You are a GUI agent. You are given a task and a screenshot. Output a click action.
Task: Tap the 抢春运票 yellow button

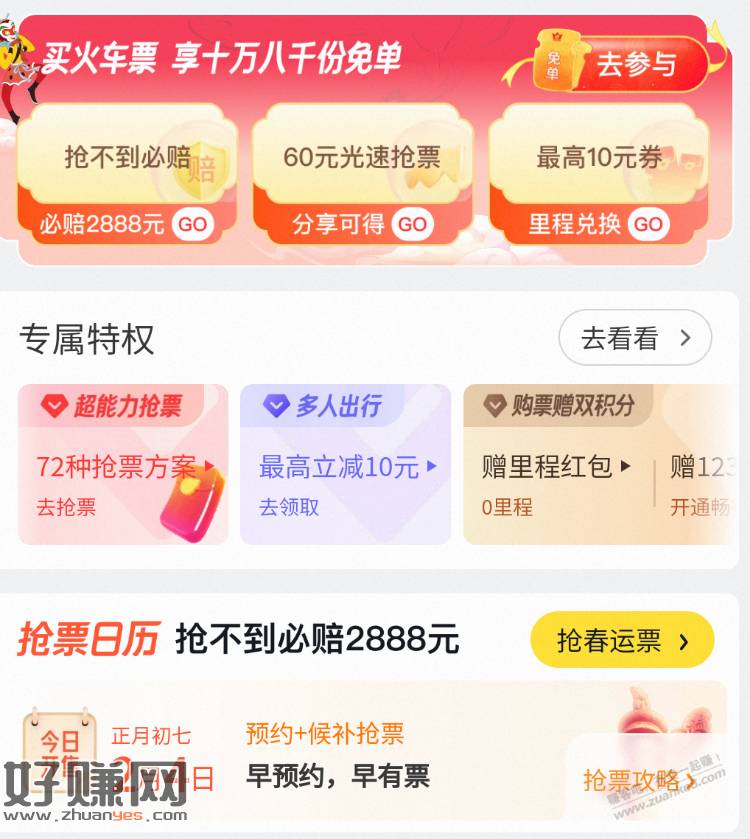[621, 640]
